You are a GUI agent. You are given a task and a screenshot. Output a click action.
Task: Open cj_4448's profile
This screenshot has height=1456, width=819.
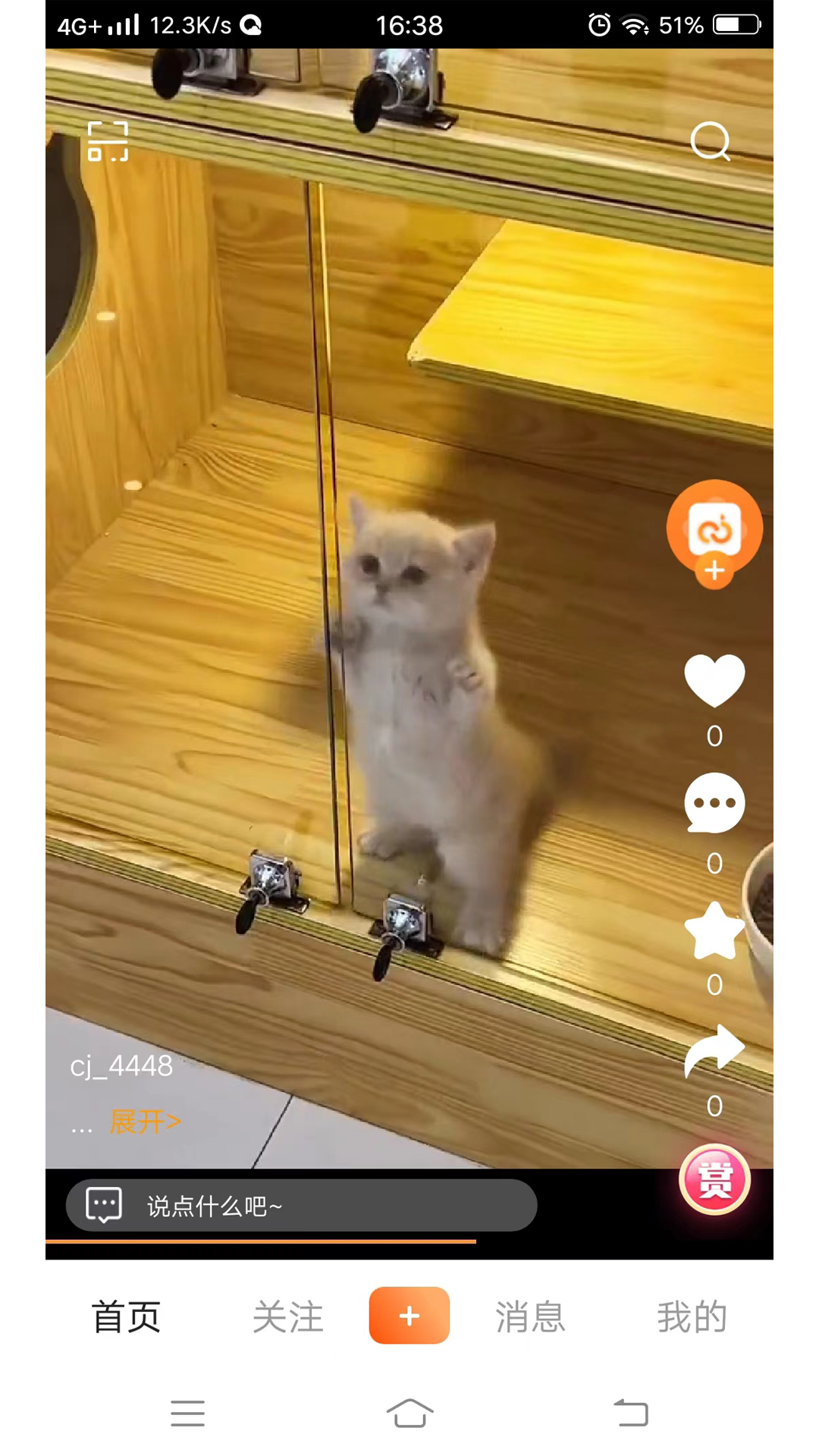pos(121,1066)
